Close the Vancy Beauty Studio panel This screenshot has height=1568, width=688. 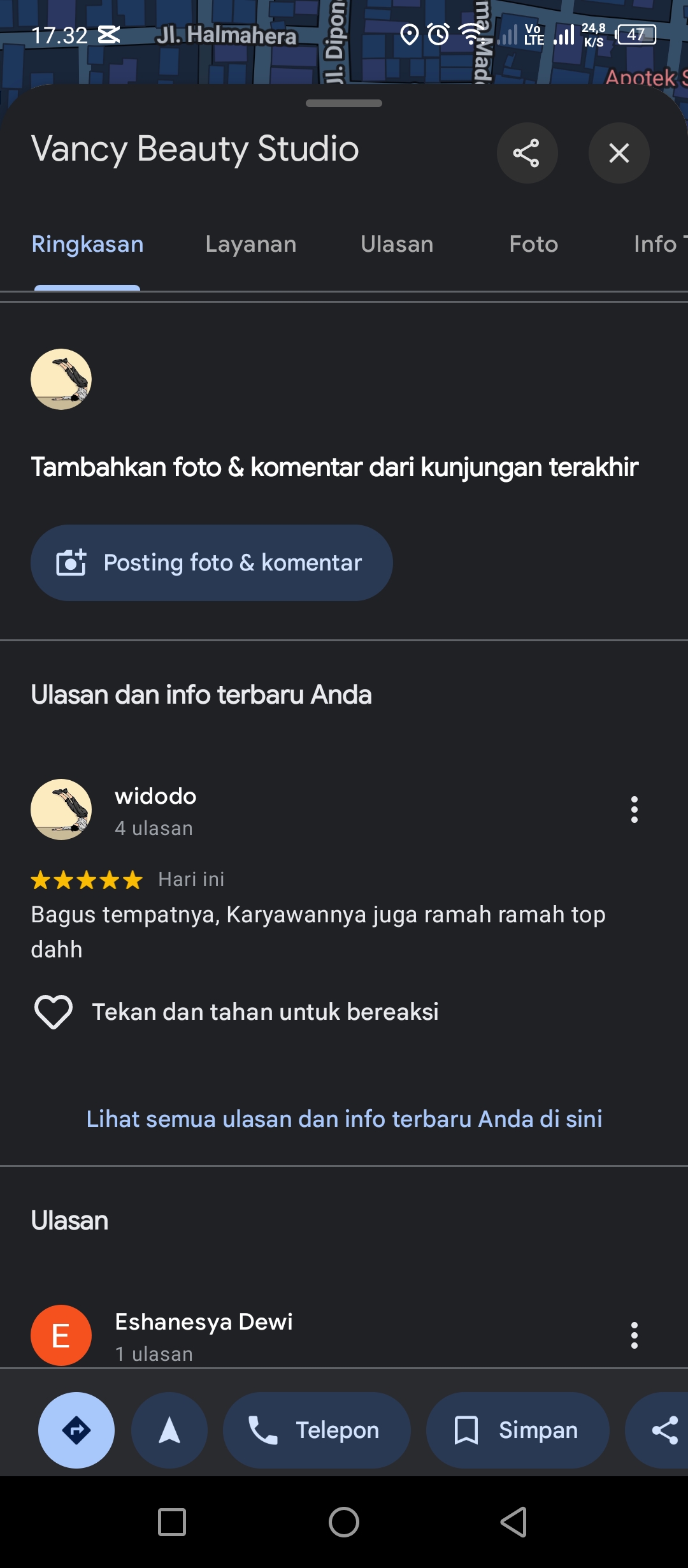pyautogui.click(x=619, y=153)
